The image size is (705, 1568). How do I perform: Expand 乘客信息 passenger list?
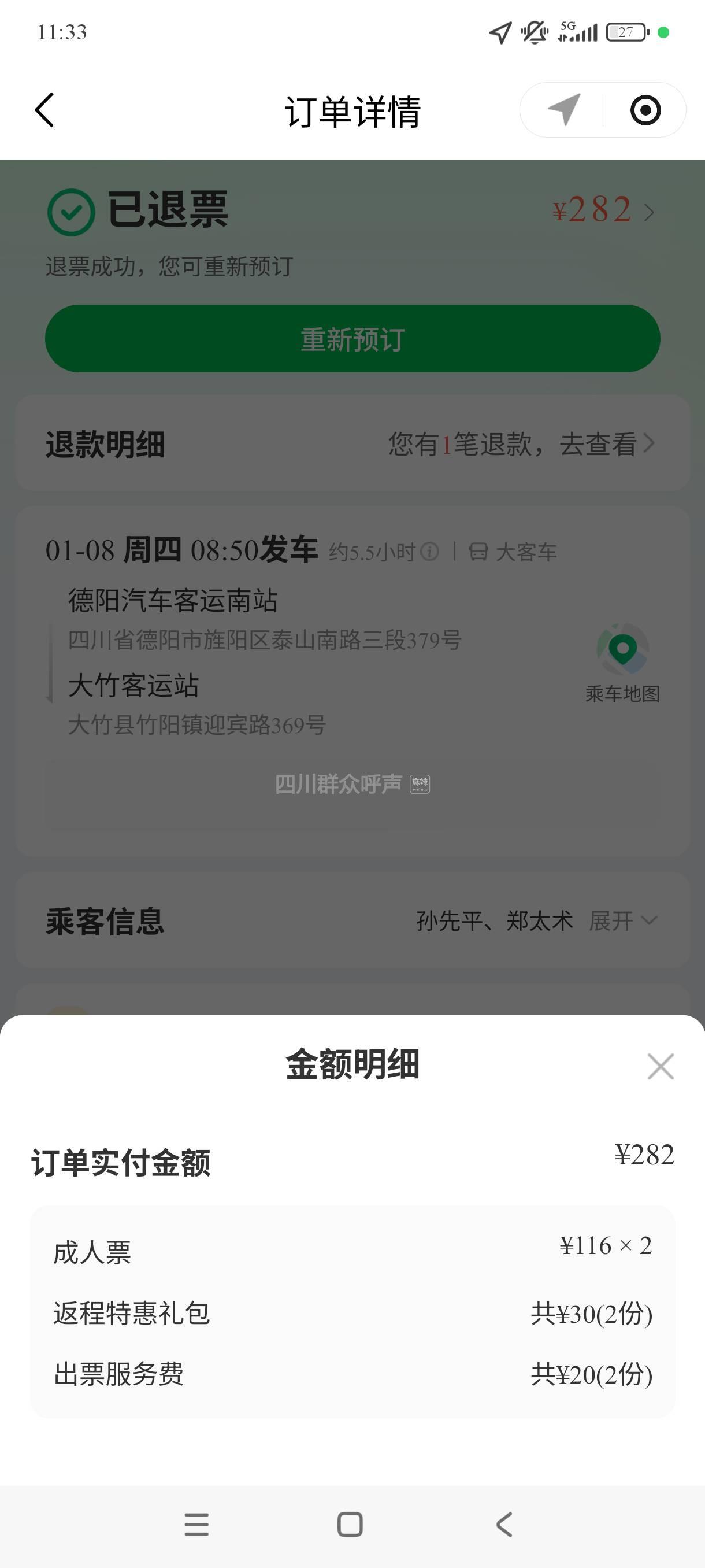(623, 920)
